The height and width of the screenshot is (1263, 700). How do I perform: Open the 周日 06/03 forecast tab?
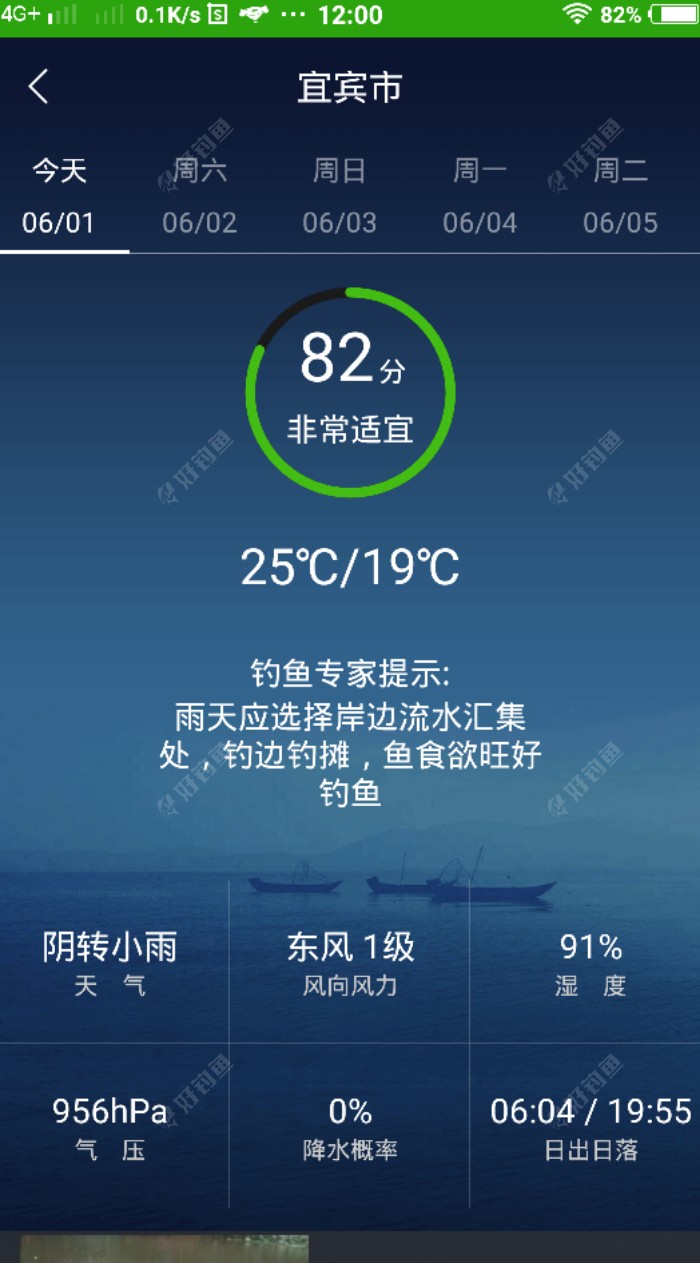[x=340, y=196]
